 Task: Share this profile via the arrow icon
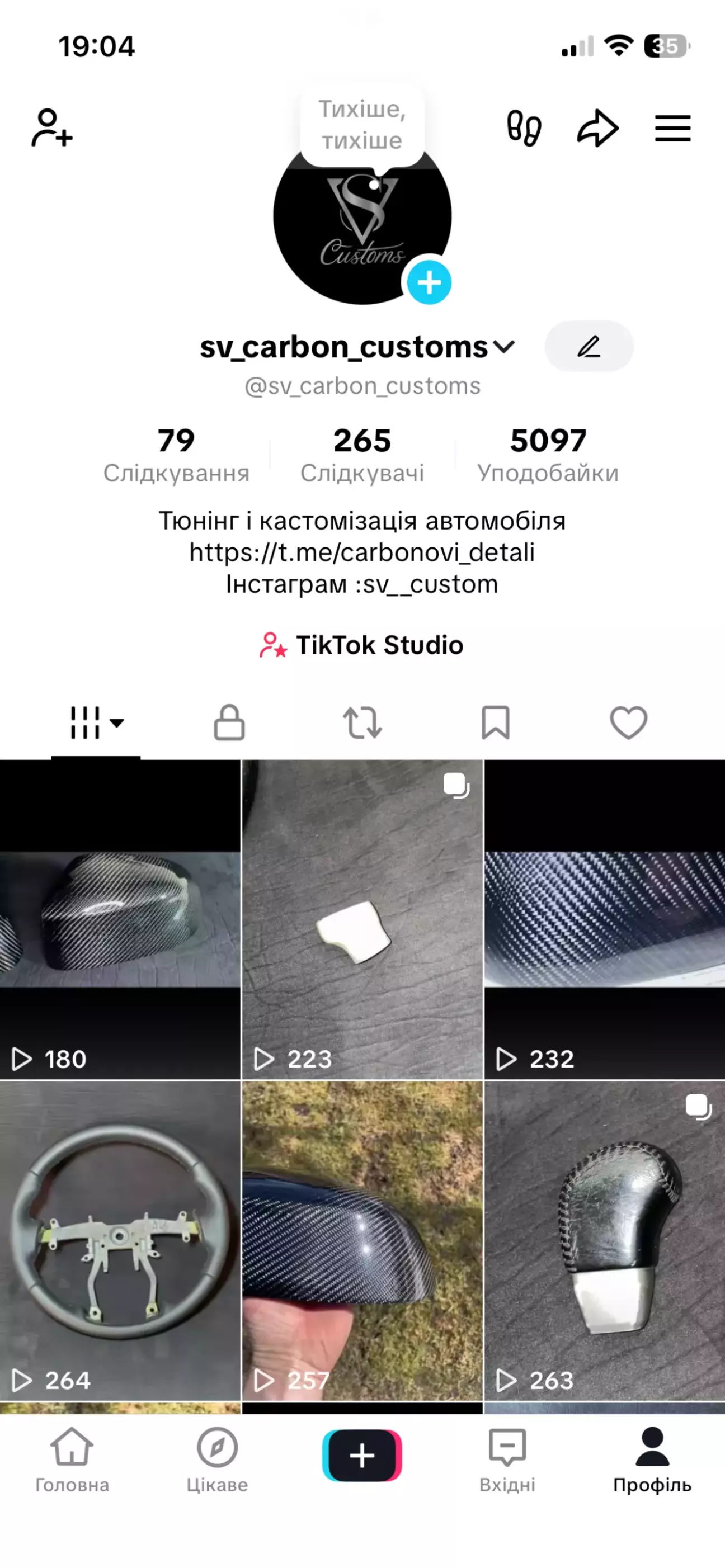point(597,128)
